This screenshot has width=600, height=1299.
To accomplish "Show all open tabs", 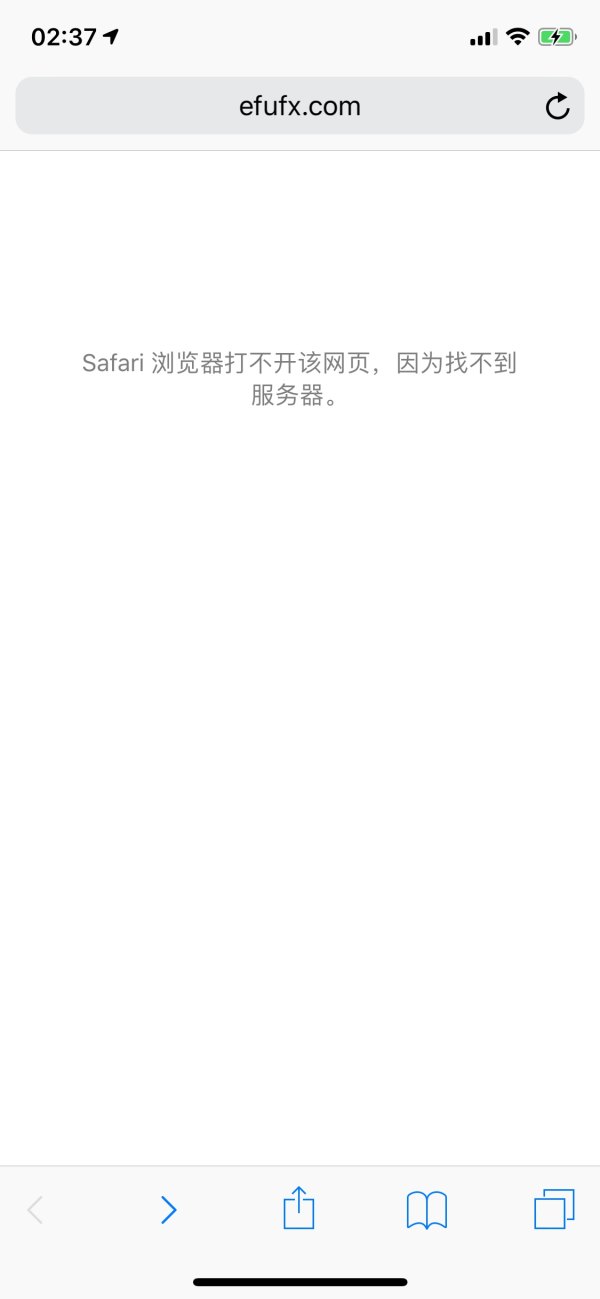I will tap(555, 1209).
